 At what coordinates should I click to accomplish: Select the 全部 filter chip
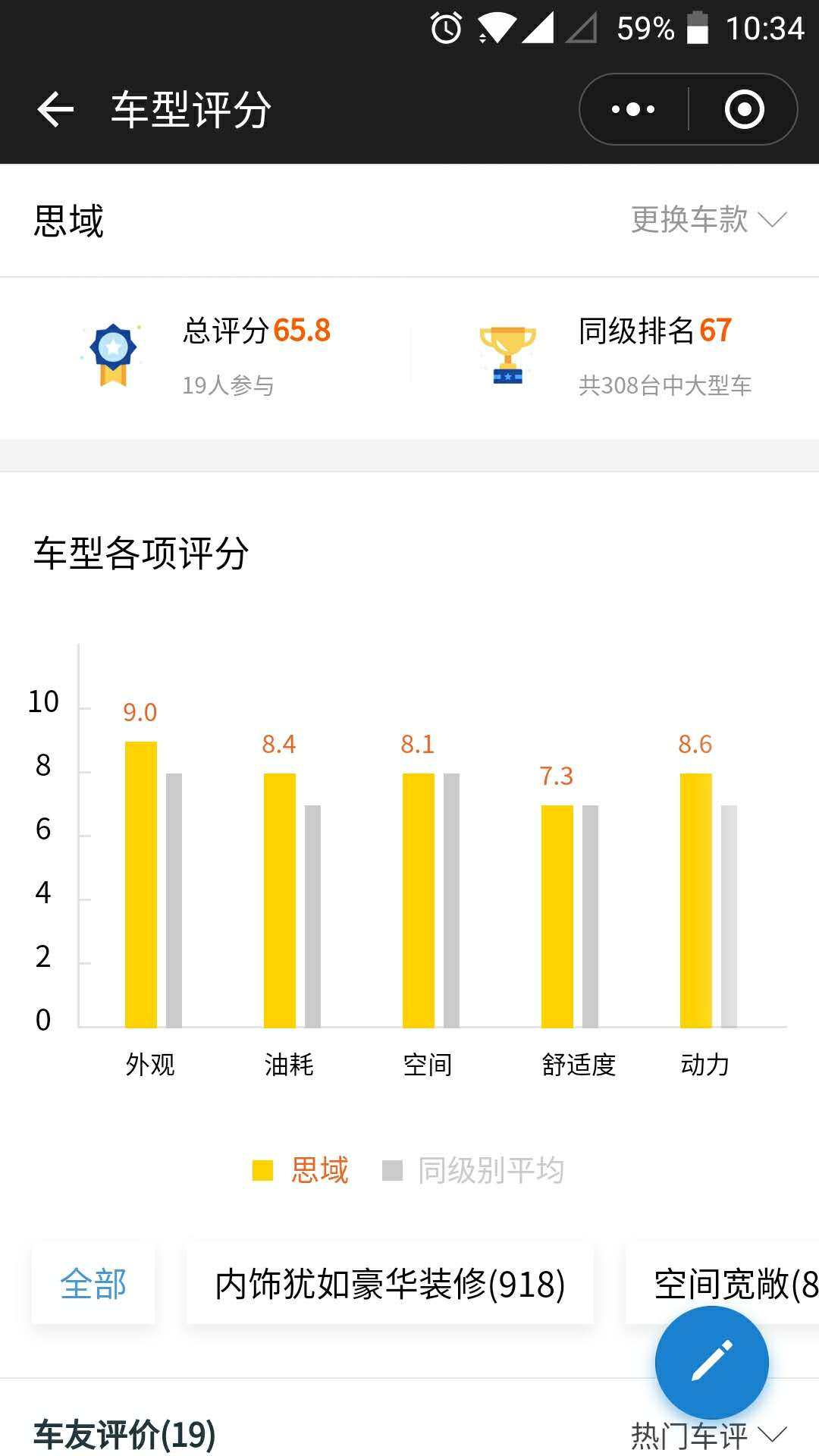click(93, 1284)
